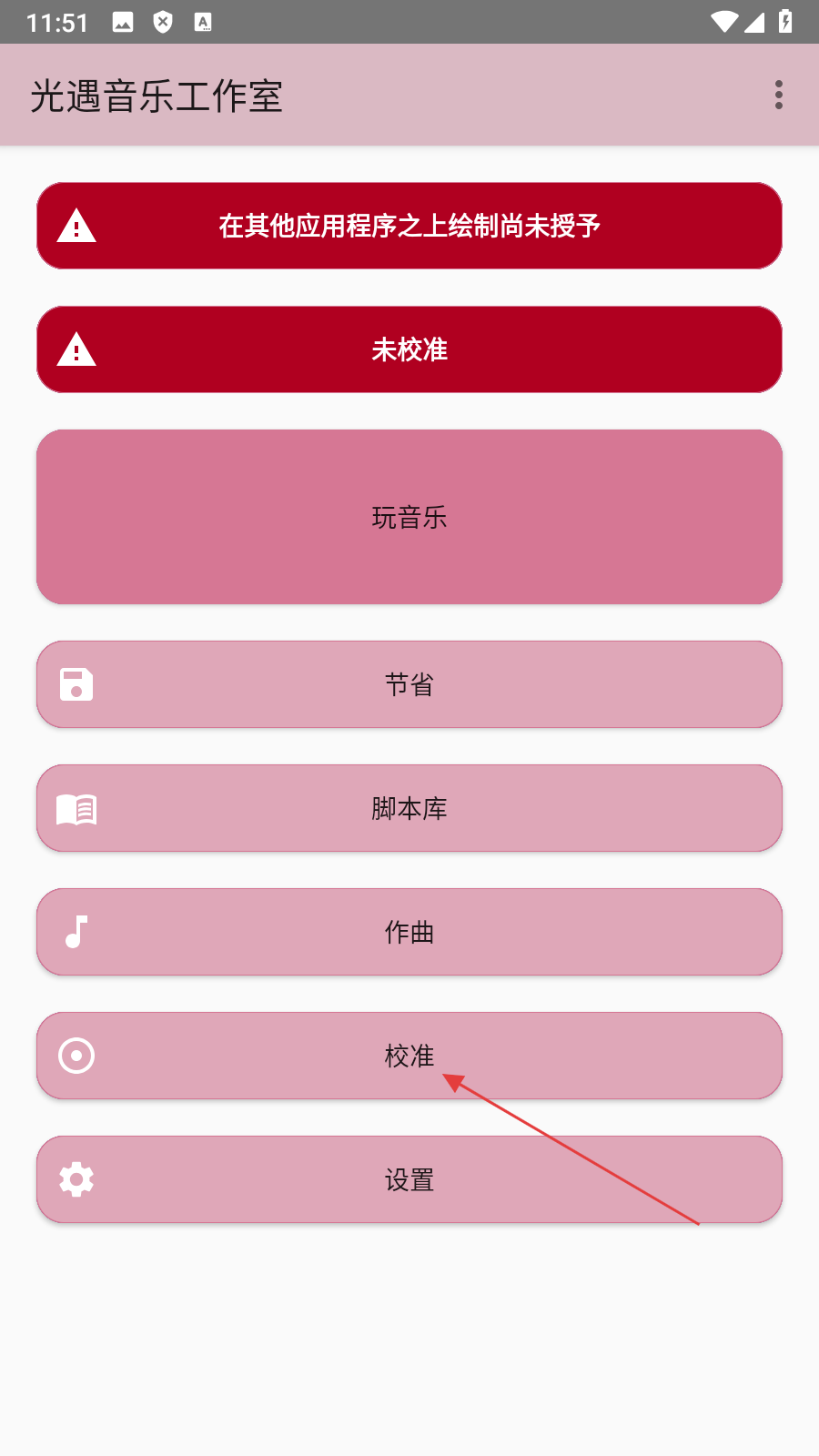Tap the overlay permission not granted warning
This screenshot has width=819, height=1456.
point(409,226)
